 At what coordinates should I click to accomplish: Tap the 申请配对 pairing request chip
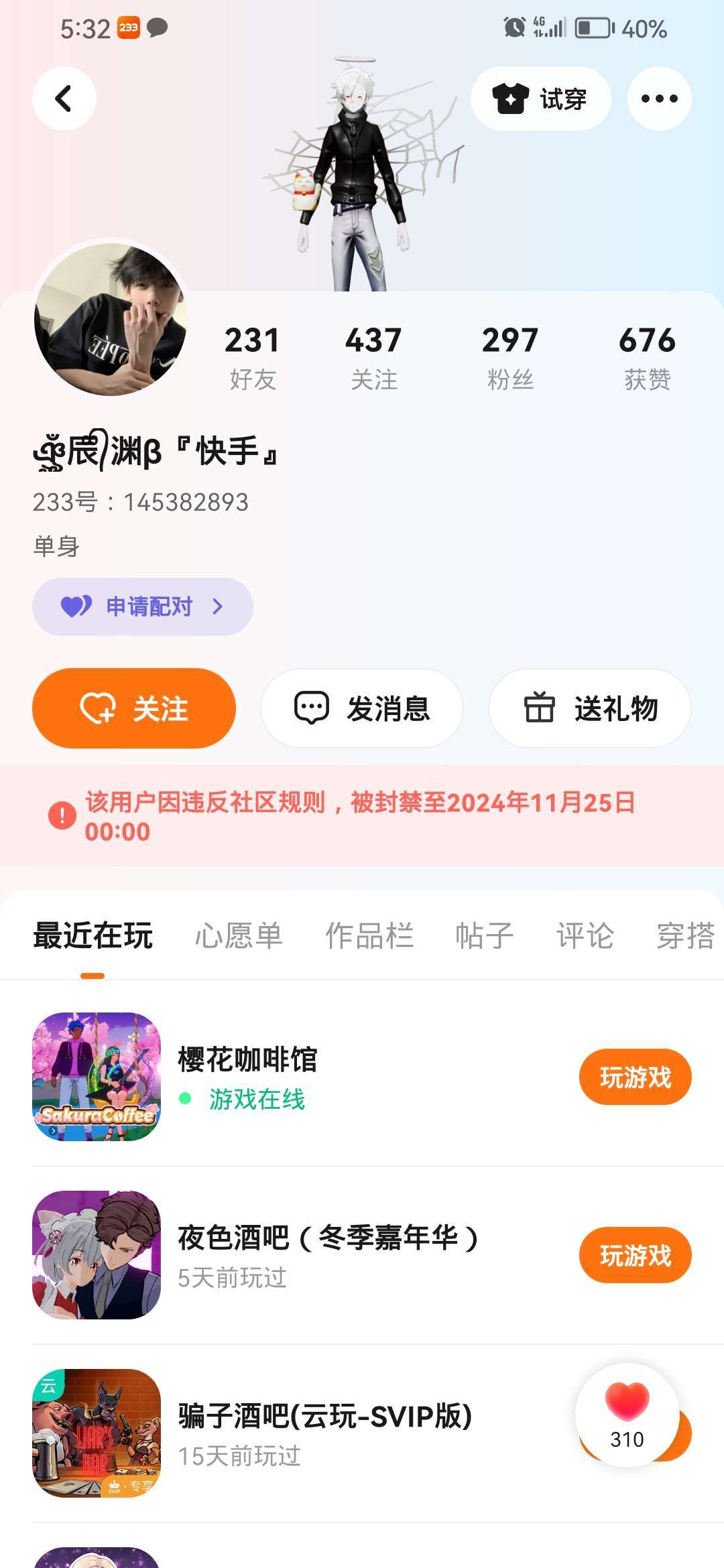(143, 606)
